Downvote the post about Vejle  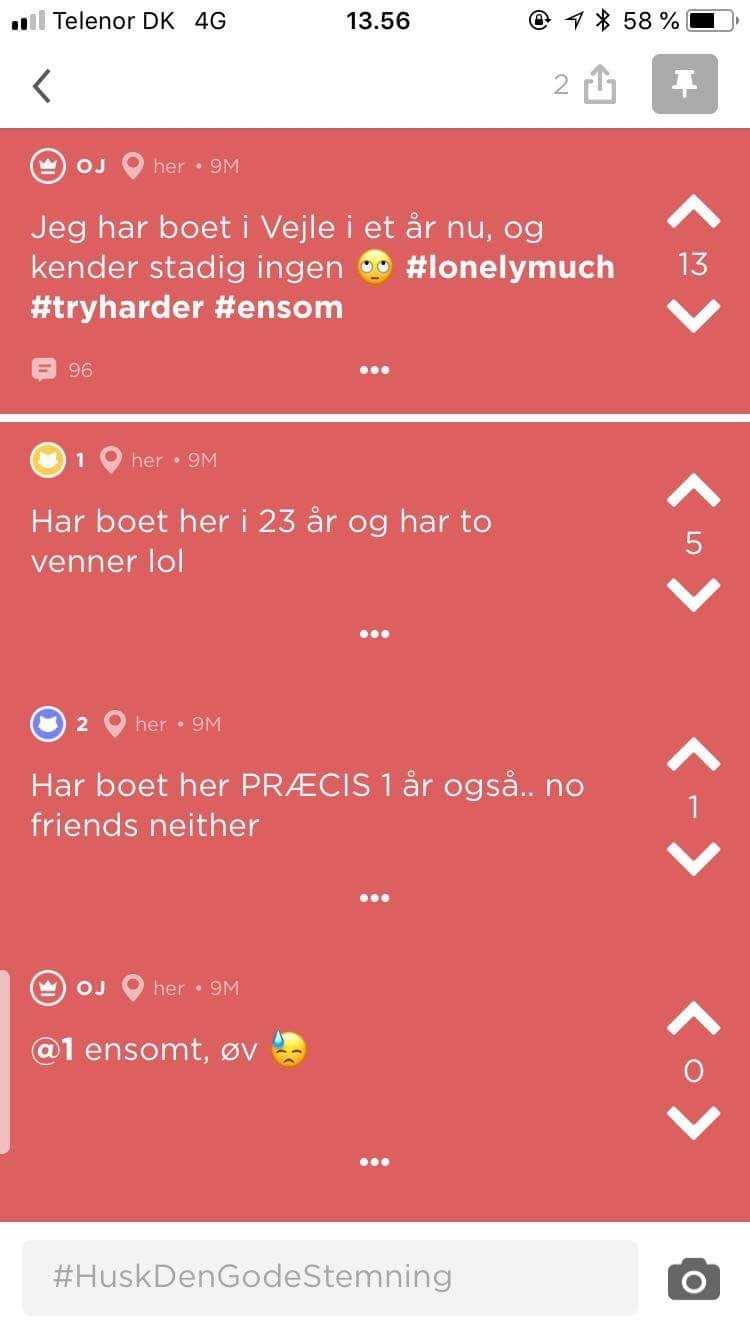point(693,316)
